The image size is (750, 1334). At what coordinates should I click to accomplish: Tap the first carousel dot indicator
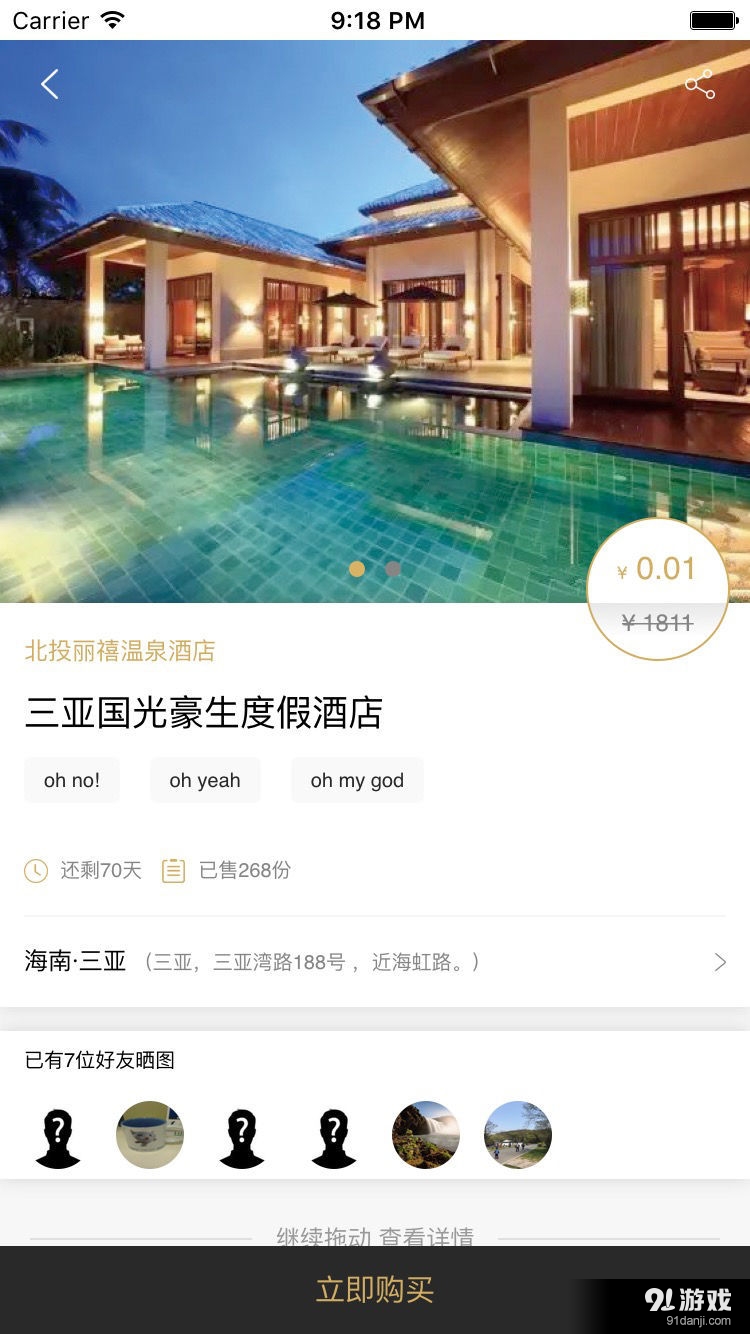pyautogui.click(x=357, y=568)
